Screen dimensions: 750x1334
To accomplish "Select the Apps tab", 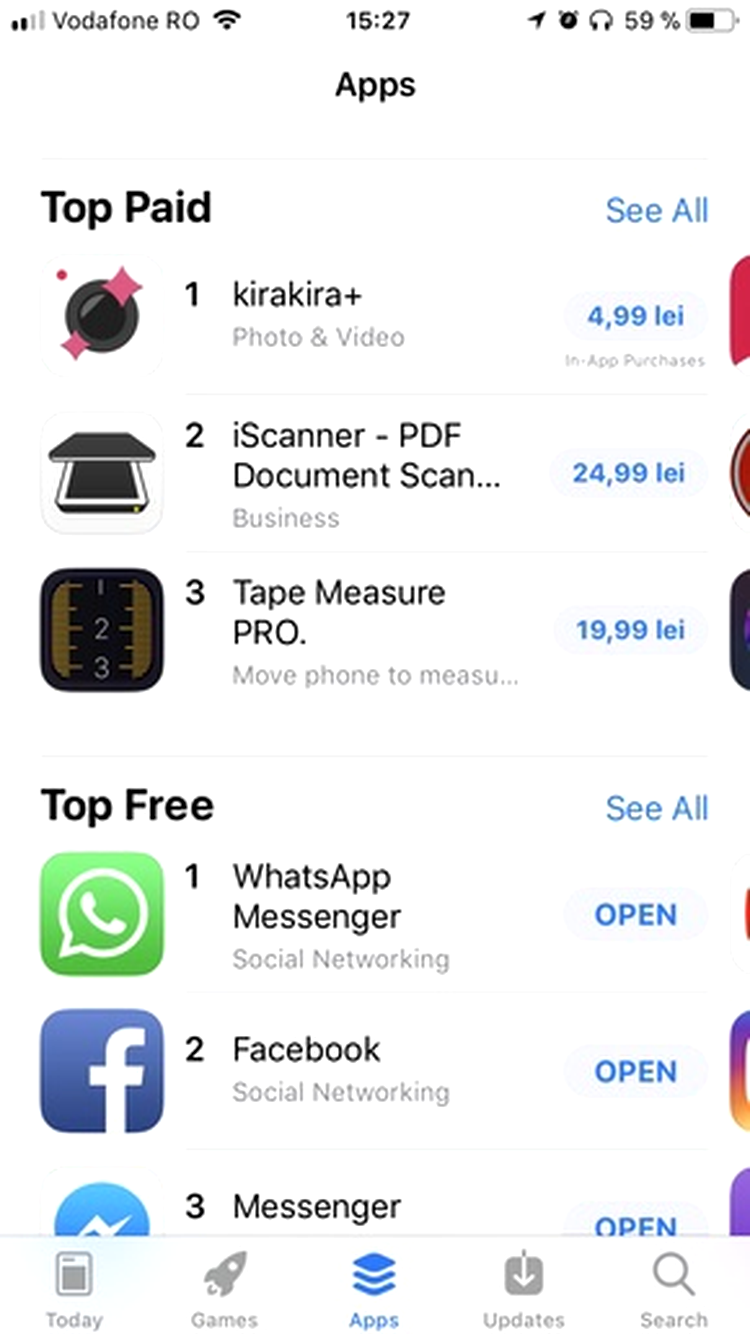I will 374,1290.
